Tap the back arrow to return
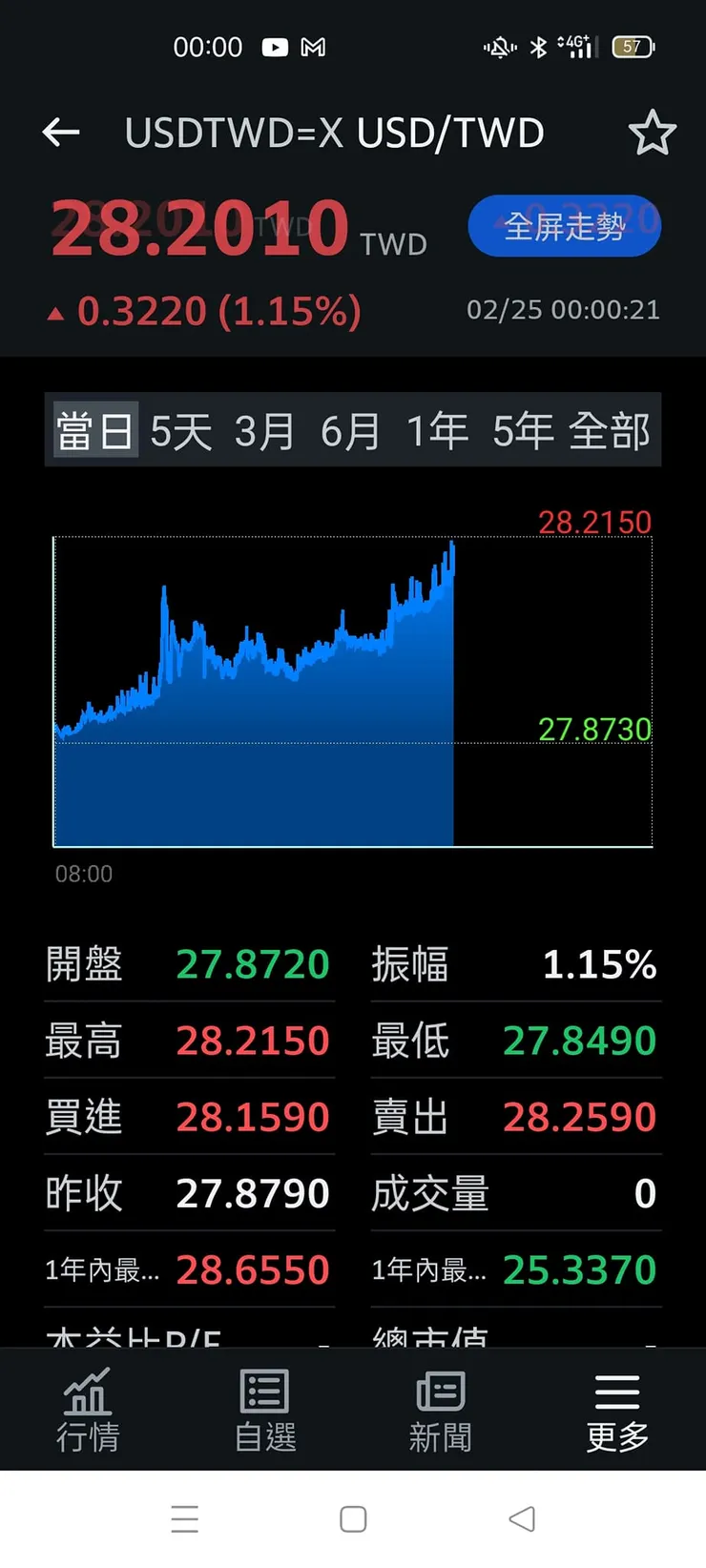Viewport: 706px width, 1568px height. tap(61, 133)
